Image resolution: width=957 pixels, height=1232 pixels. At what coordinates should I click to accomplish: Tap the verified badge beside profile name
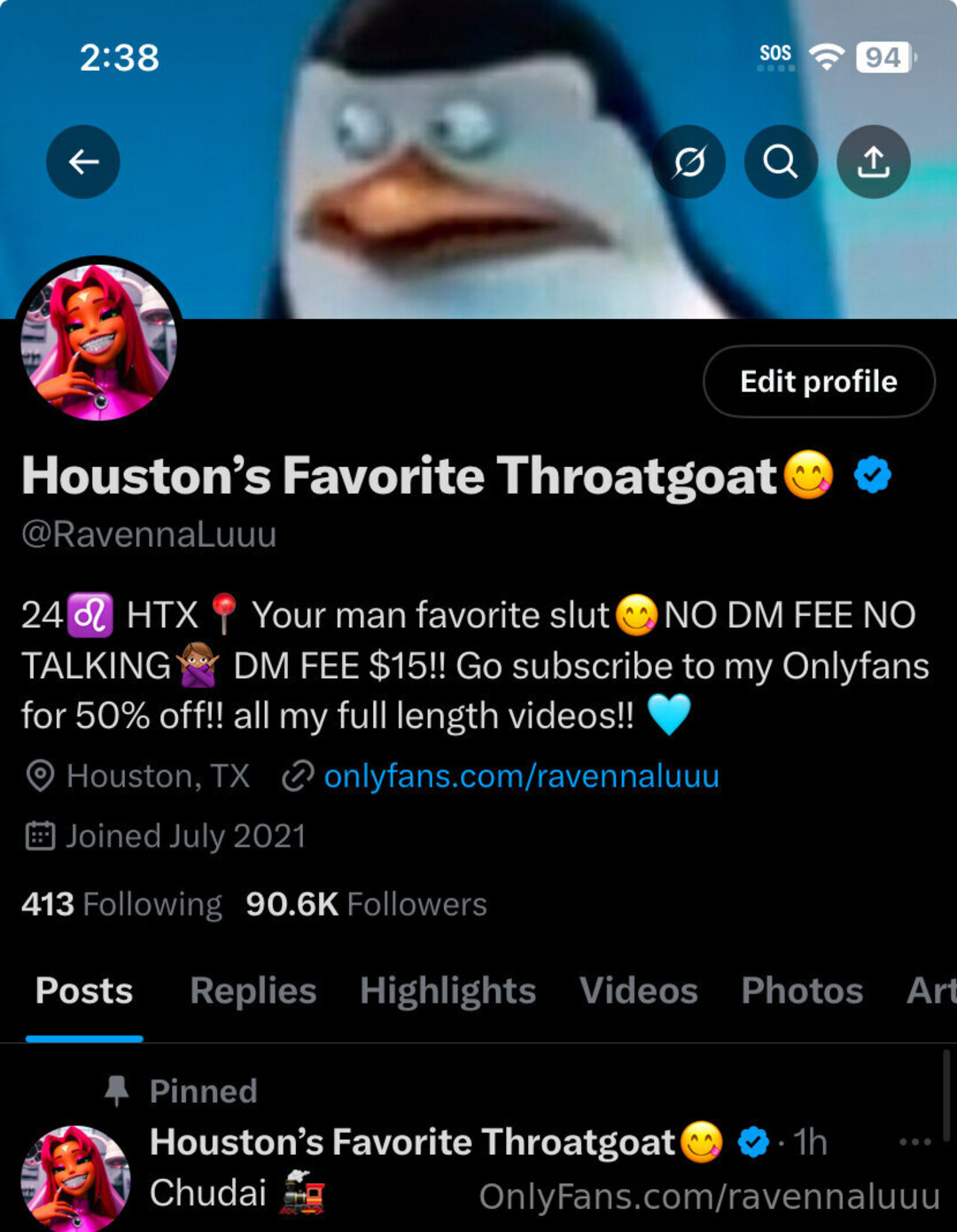pos(872,475)
